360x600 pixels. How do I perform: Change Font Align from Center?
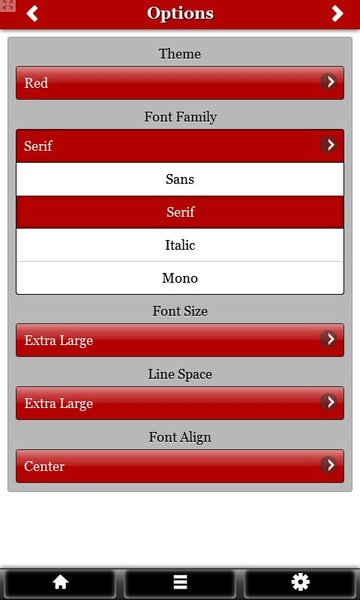click(x=180, y=466)
